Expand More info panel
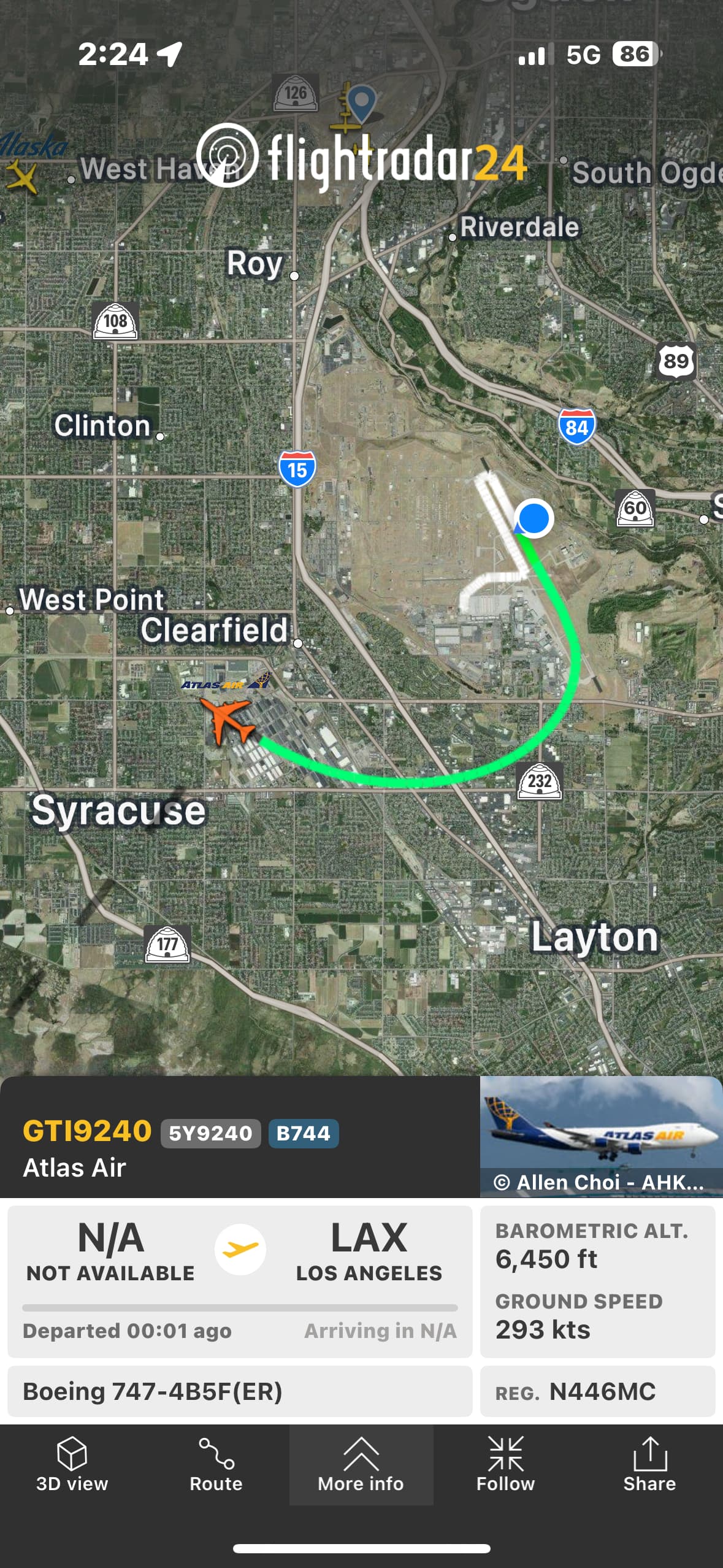Image resolution: width=723 pixels, height=1568 pixels. pyautogui.click(x=361, y=1466)
